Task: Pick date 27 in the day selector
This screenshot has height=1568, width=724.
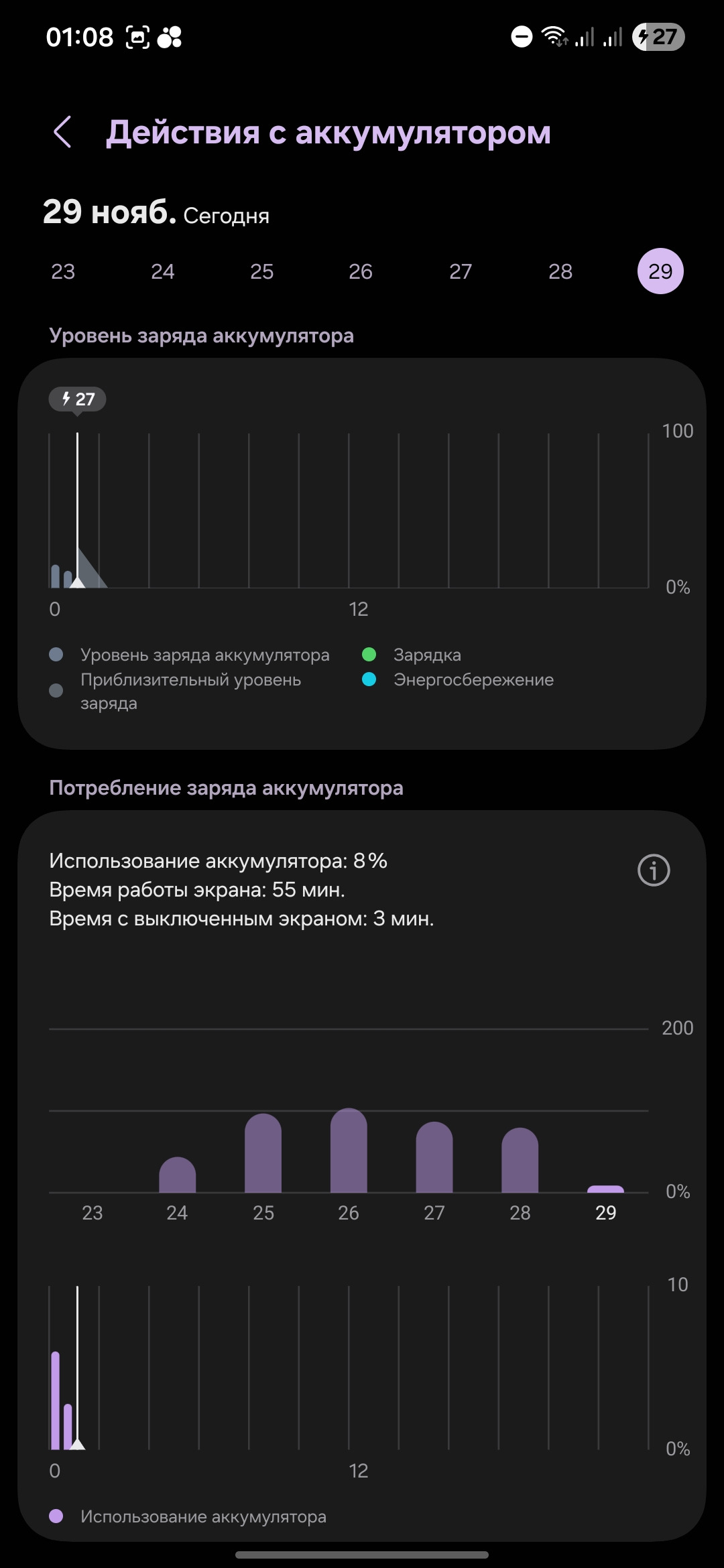Action: tap(461, 271)
